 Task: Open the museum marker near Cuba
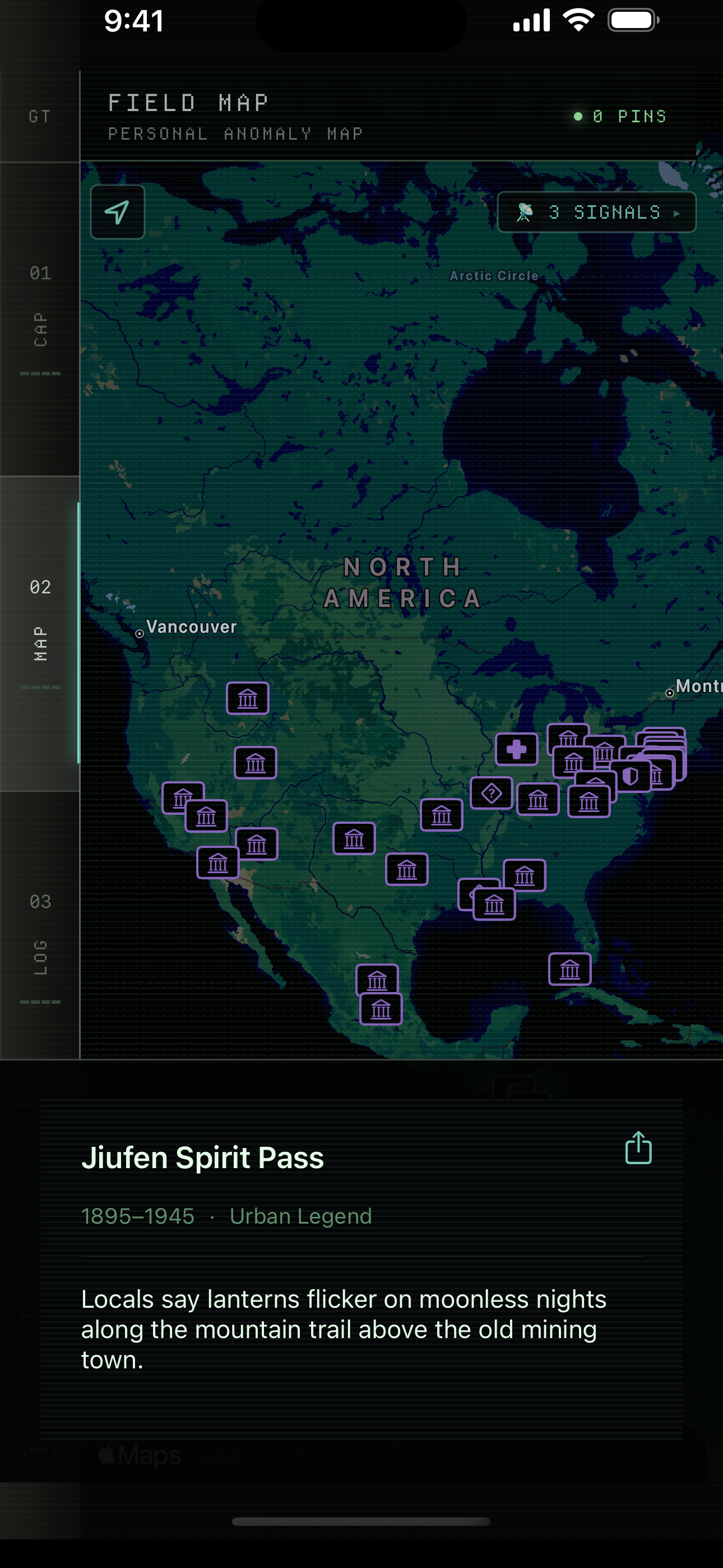click(569, 969)
